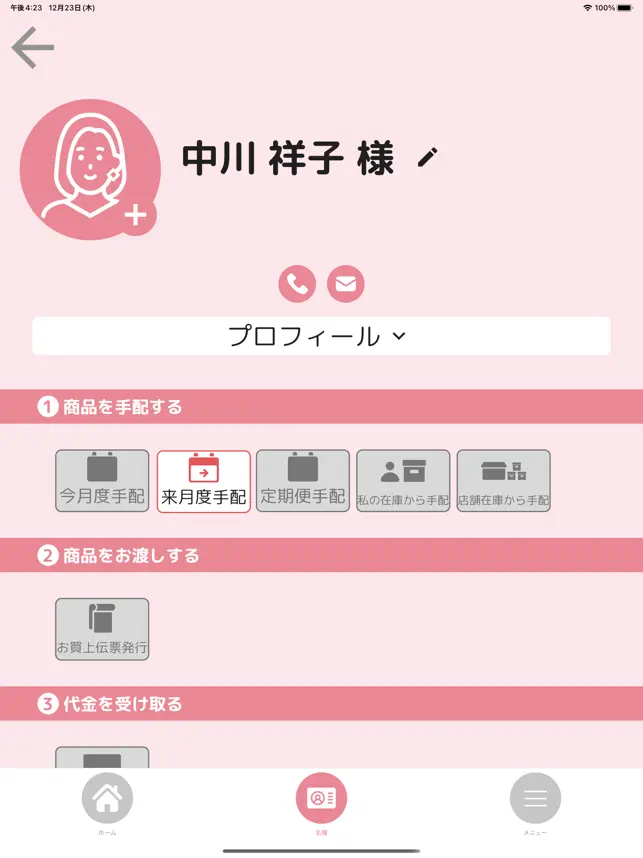Choose 私の在庫から手配
The width and height of the screenshot is (643, 858).
(x=403, y=481)
